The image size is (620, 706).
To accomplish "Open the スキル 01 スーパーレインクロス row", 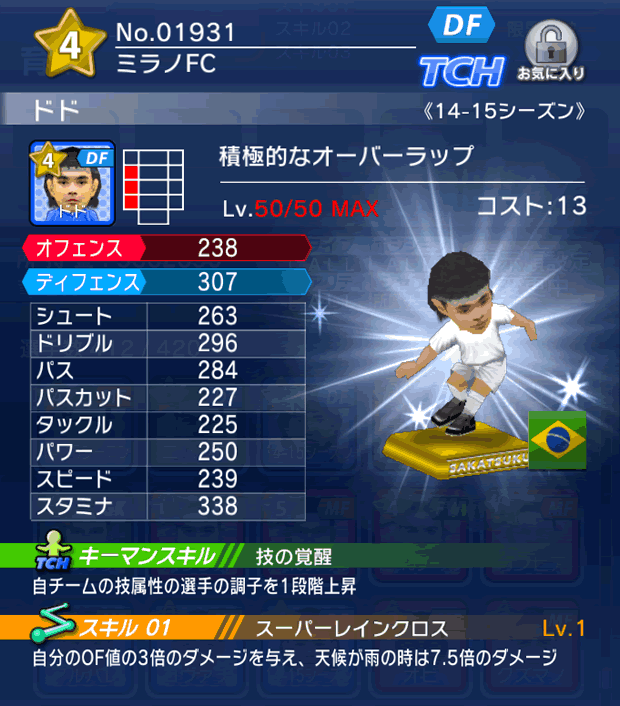I will click(310, 629).
